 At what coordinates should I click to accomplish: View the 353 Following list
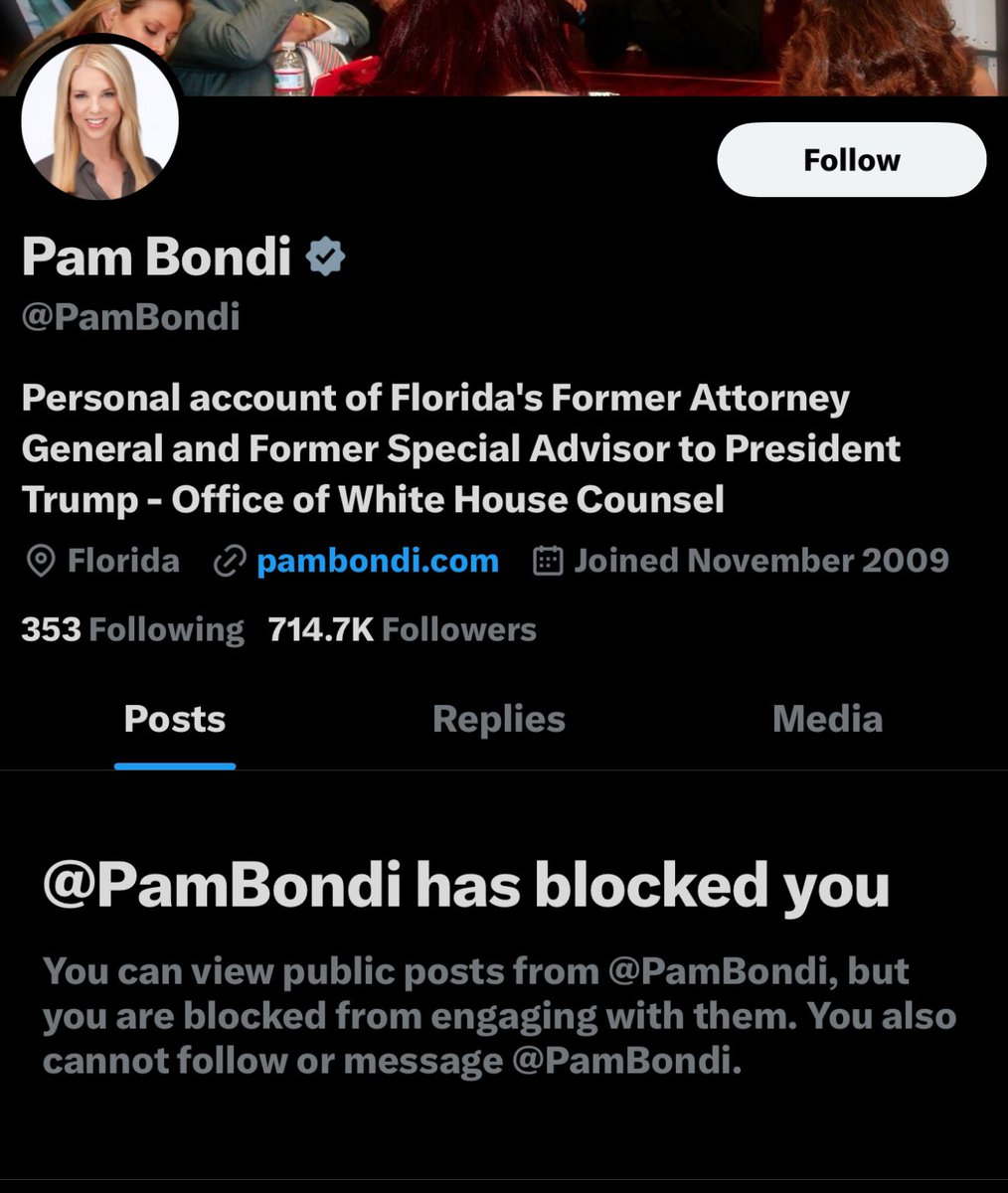132,629
